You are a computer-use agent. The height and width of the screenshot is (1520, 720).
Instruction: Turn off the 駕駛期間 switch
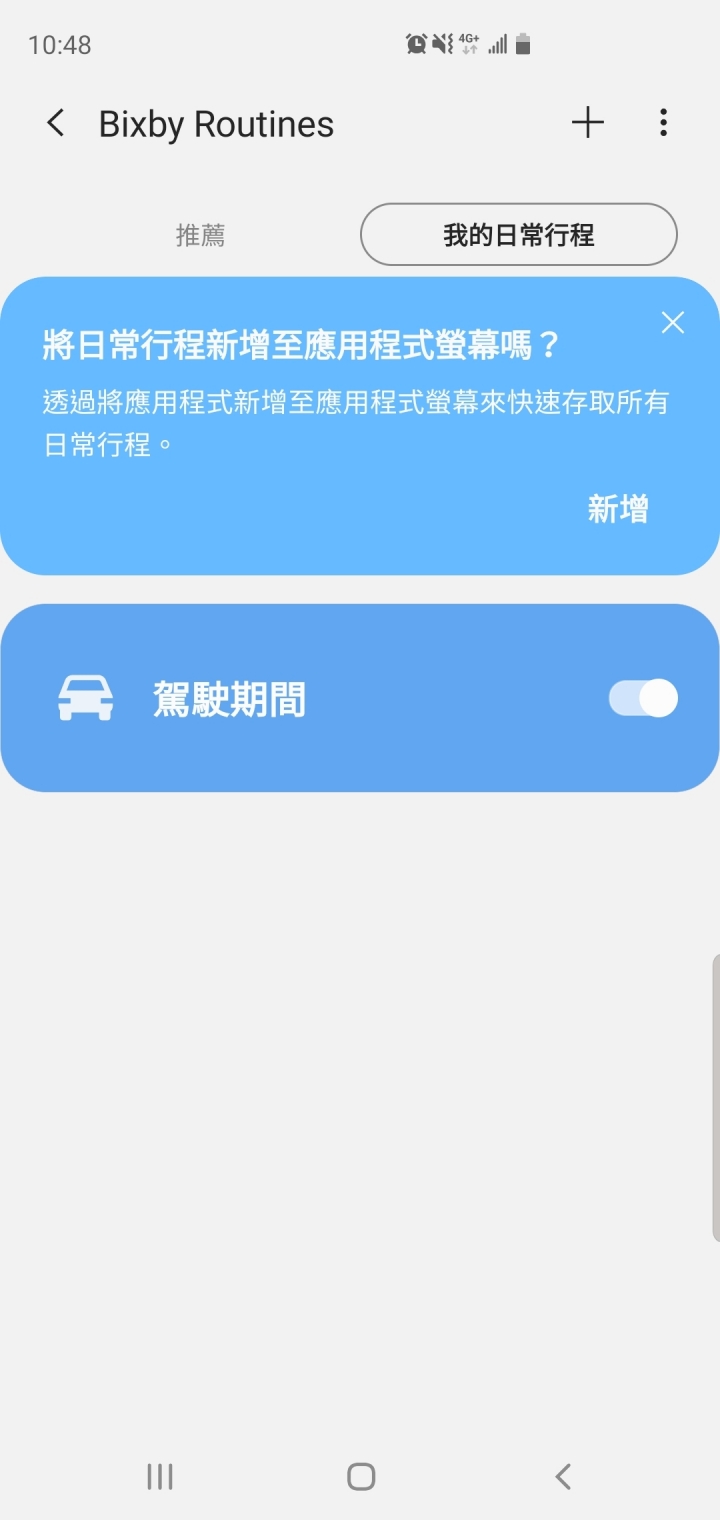coord(643,698)
